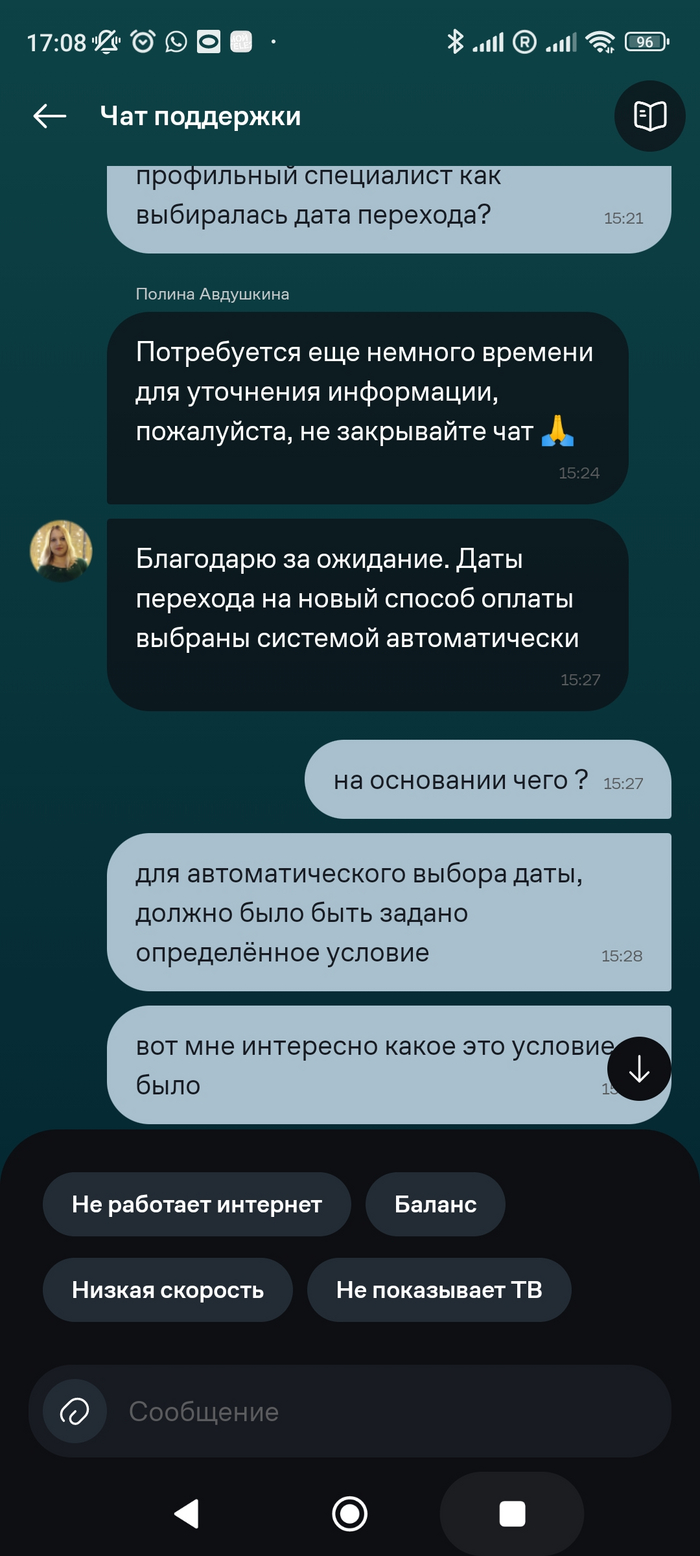The image size is (700, 1556).
Task: Open recent apps from the navigation bar
Action: coord(512,1513)
